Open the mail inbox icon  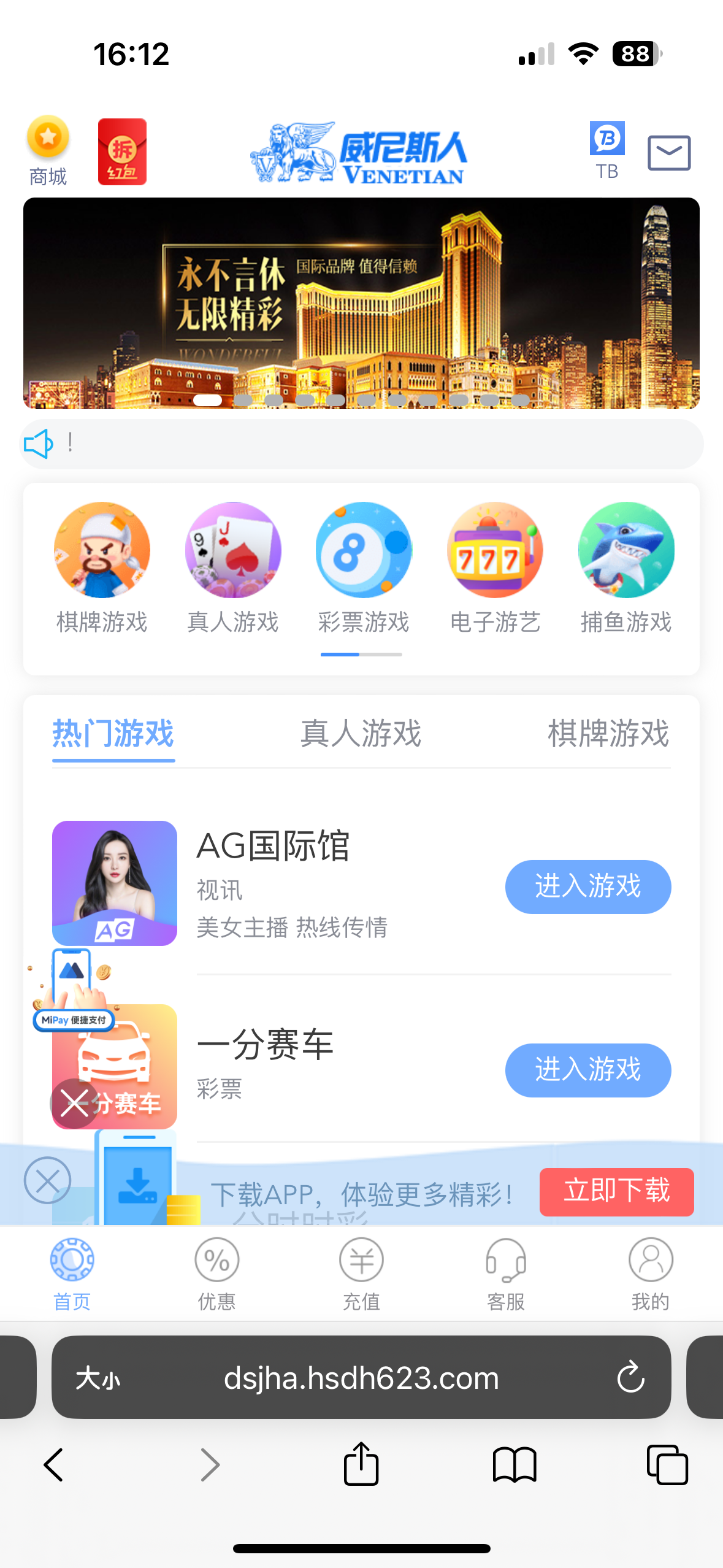pyautogui.click(x=669, y=153)
